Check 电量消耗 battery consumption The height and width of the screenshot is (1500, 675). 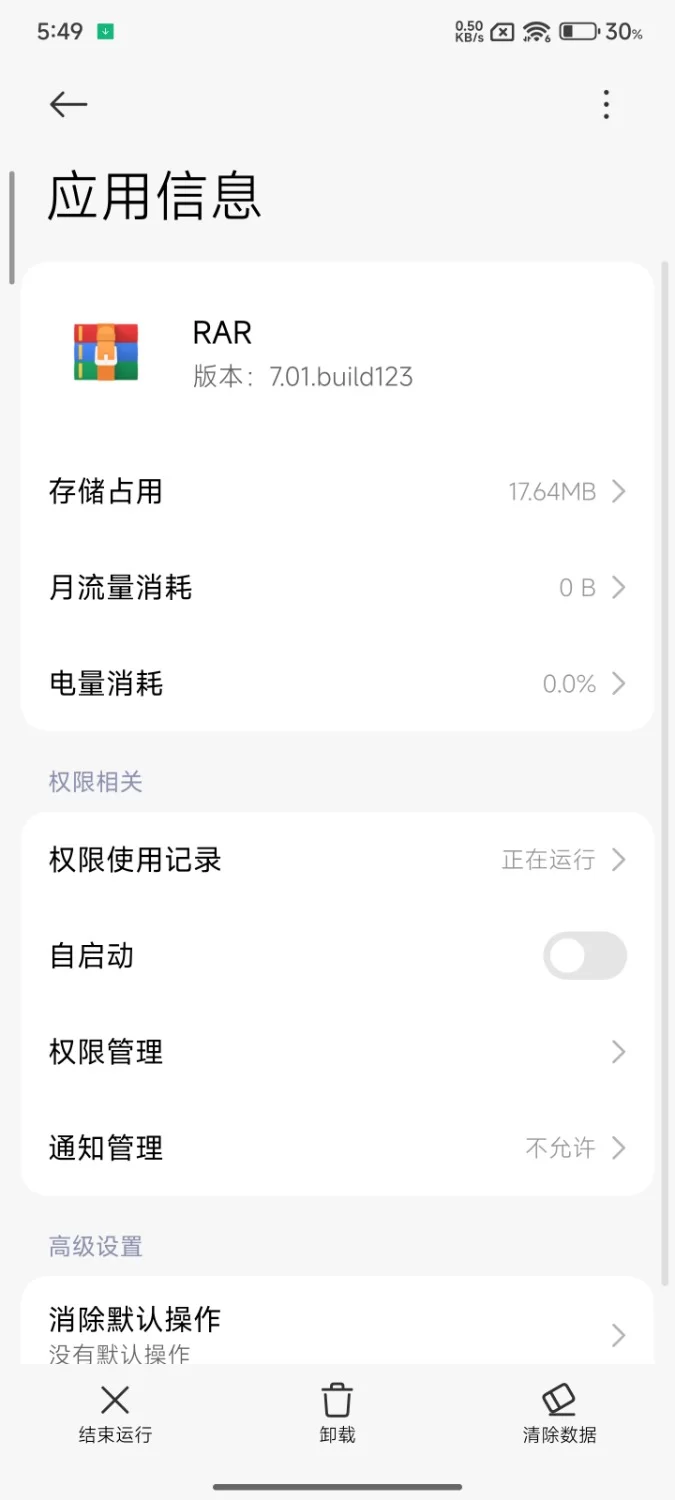[x=337, y=684]
